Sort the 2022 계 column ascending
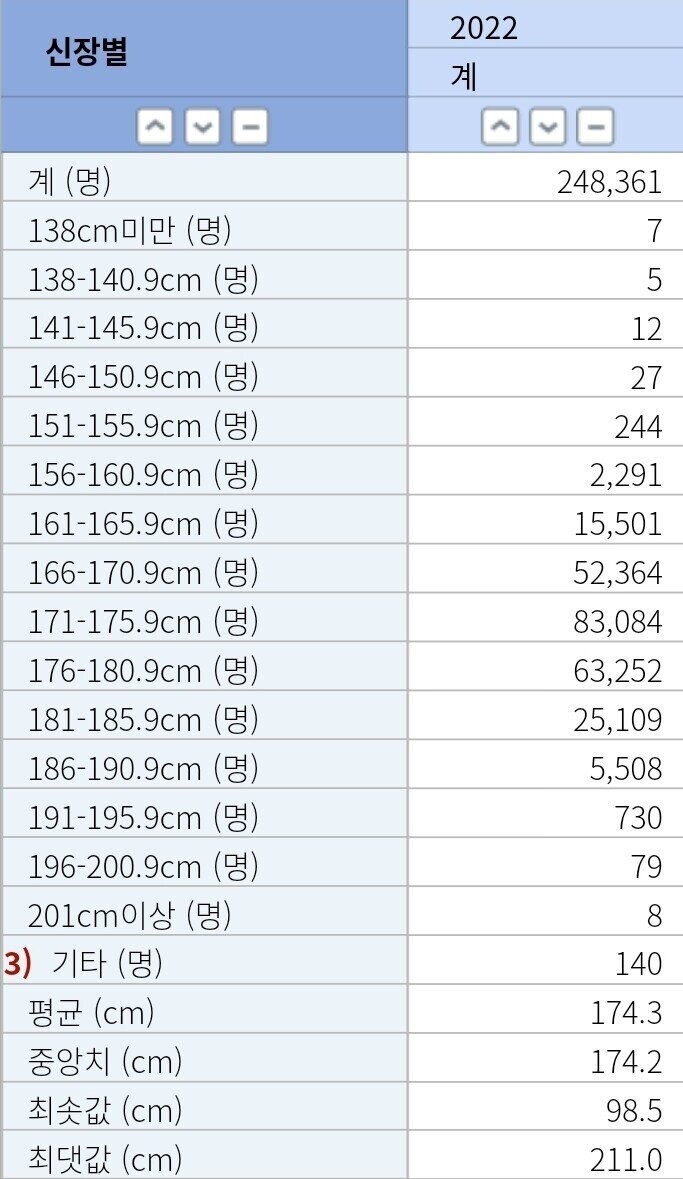Image resolution: width=683 pixels, height=1179 pixels. [x=500, y=126]
